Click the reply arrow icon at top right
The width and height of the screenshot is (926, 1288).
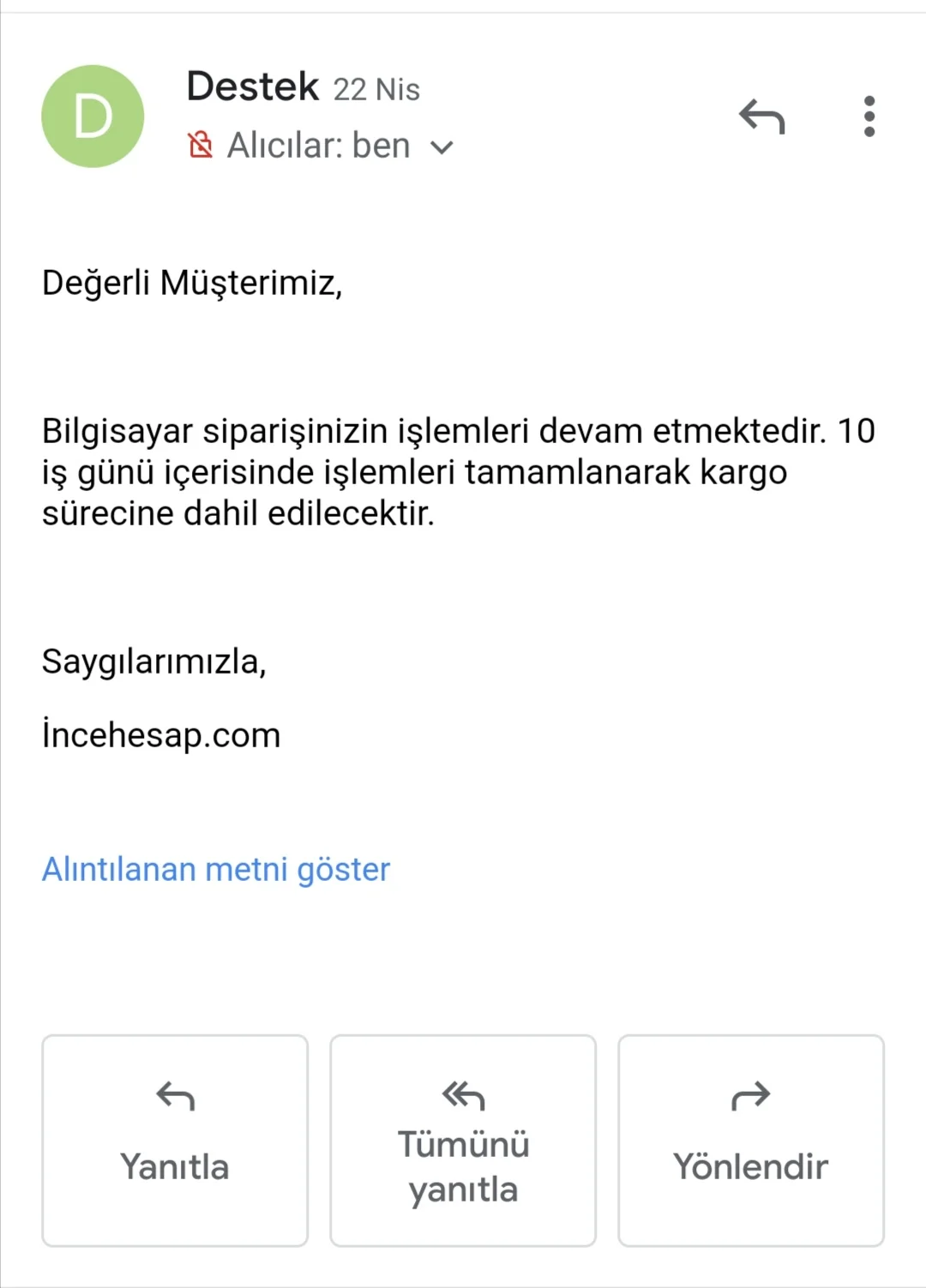(x=761, y=117)
